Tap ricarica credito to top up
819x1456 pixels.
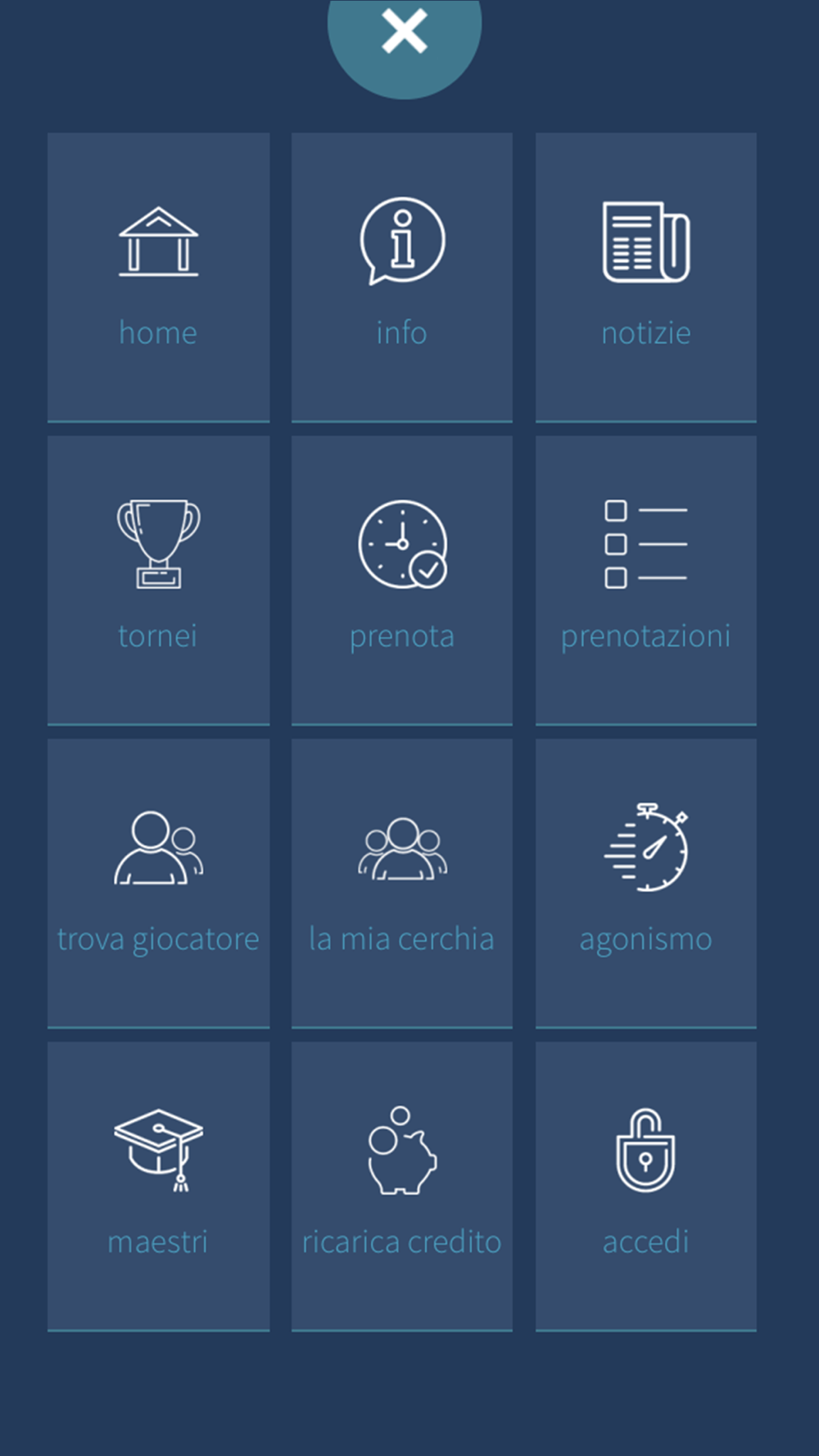402,1187
